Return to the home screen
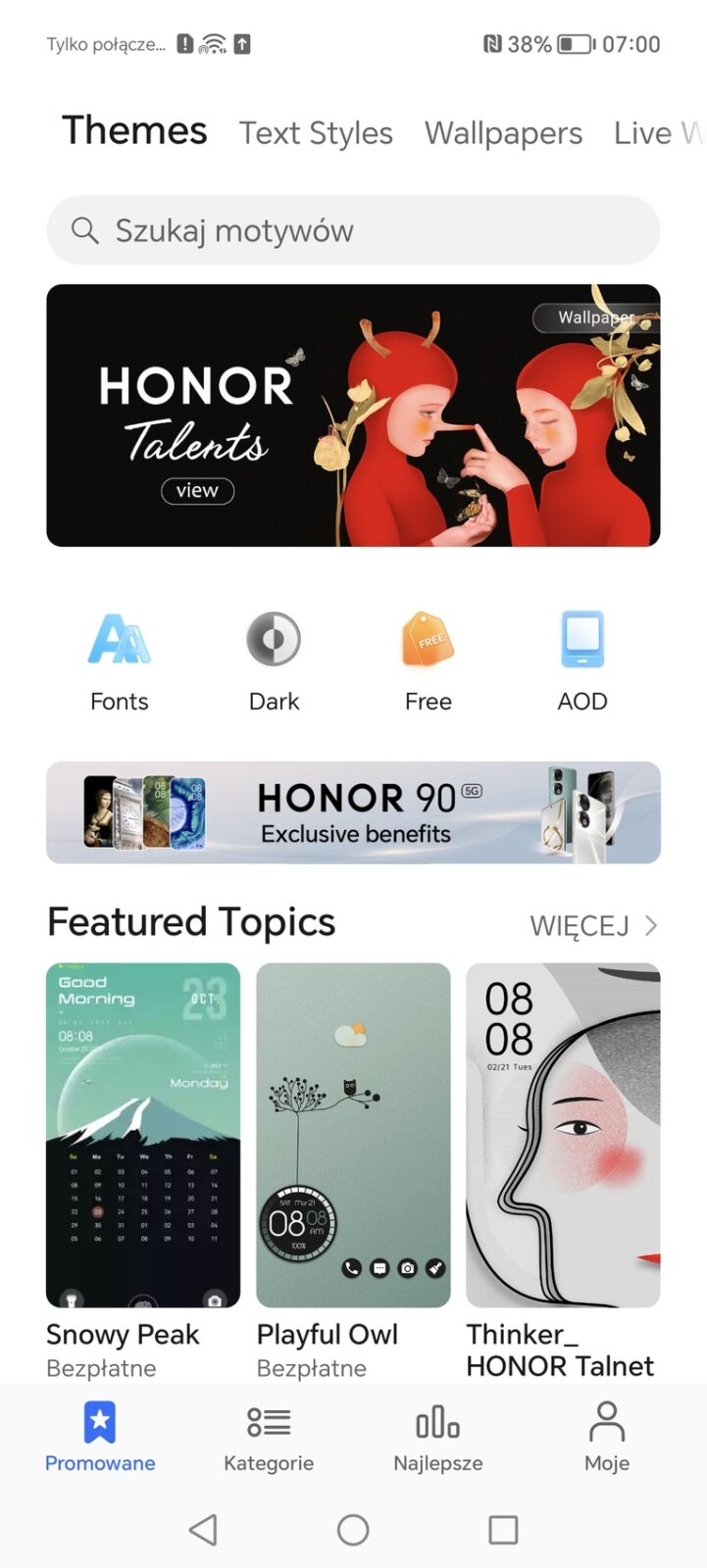The image size is (707, 1568). pos(353,1529)
